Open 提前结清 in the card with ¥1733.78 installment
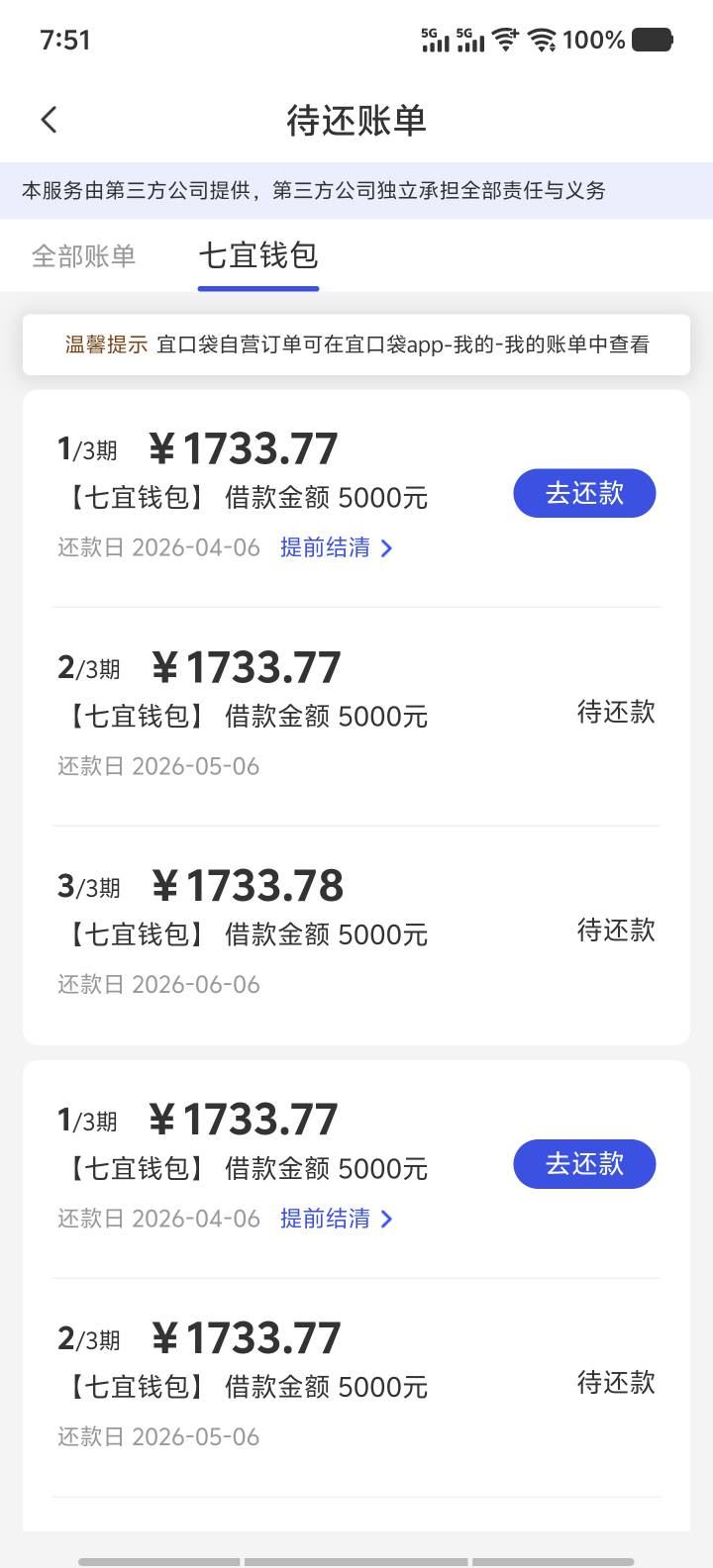The width and height of the screenshot is (713, 1568). pyautogui.click(x=336, y=547)
